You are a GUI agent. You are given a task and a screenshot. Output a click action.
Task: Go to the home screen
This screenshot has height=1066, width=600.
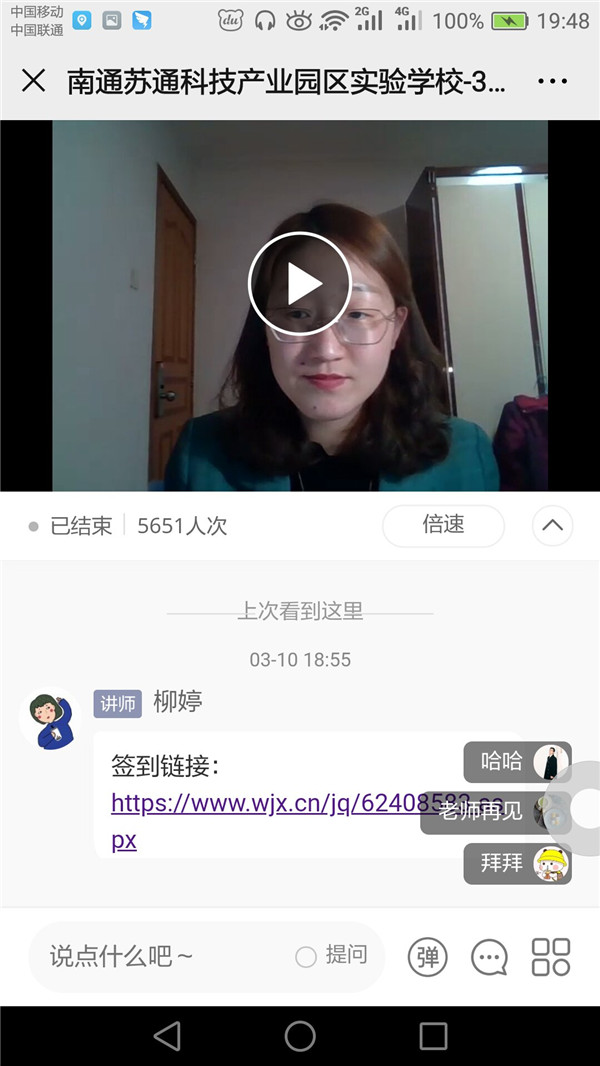(300, 1036)
